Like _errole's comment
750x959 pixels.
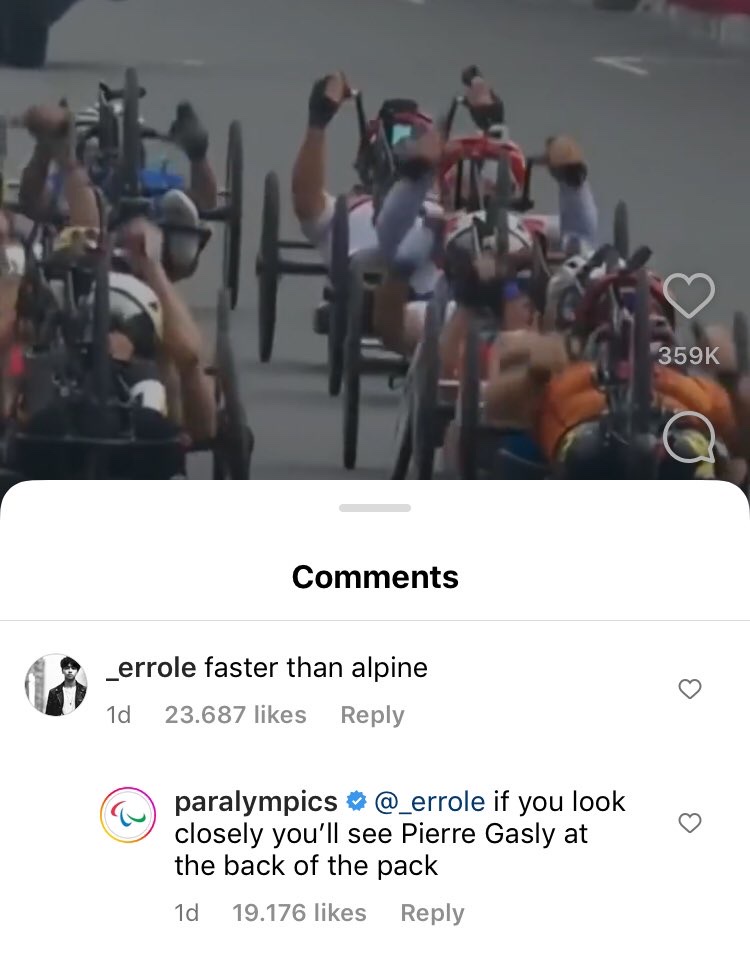point(689,689)
